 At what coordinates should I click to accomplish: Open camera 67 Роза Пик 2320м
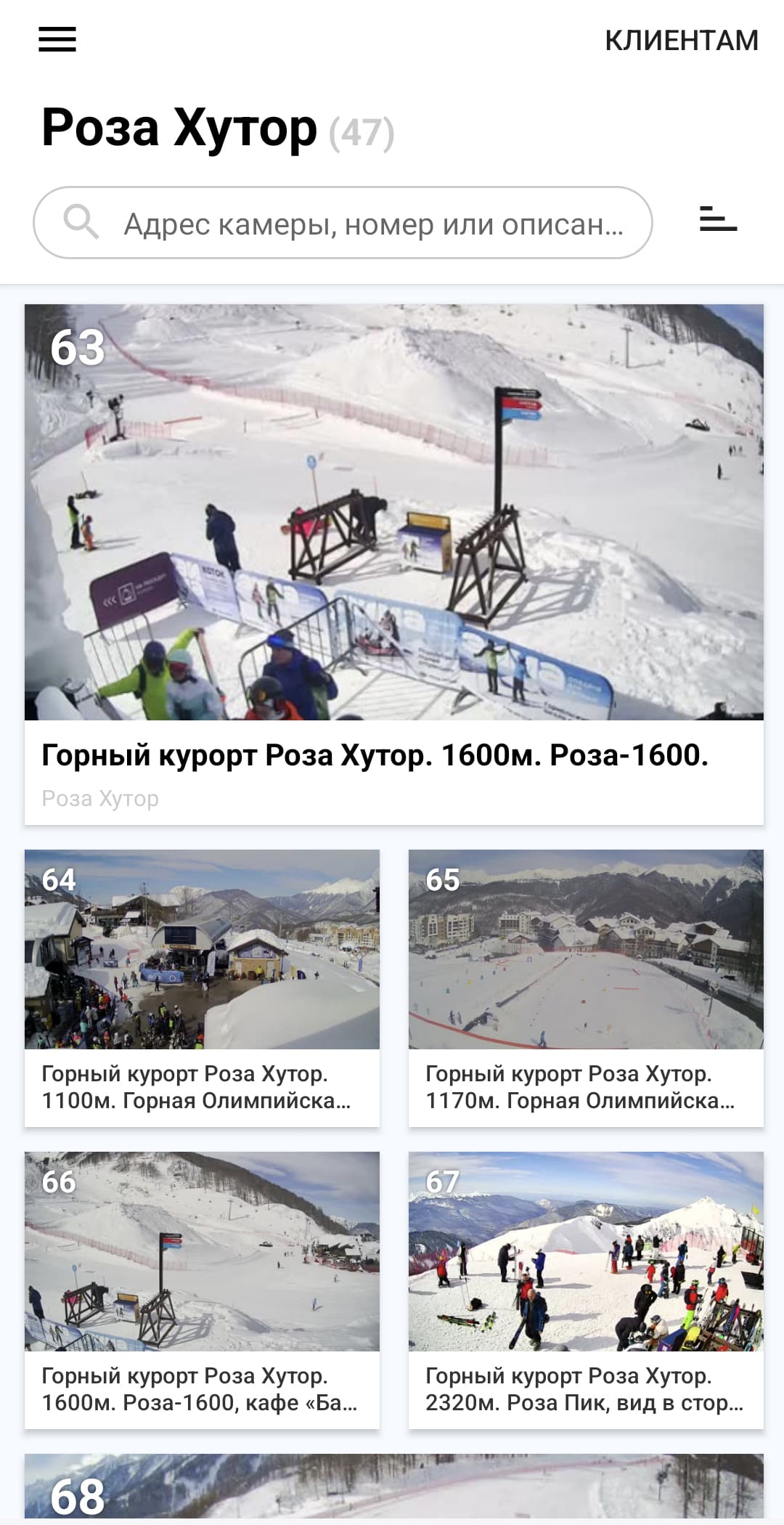(x=586, y=1290)
